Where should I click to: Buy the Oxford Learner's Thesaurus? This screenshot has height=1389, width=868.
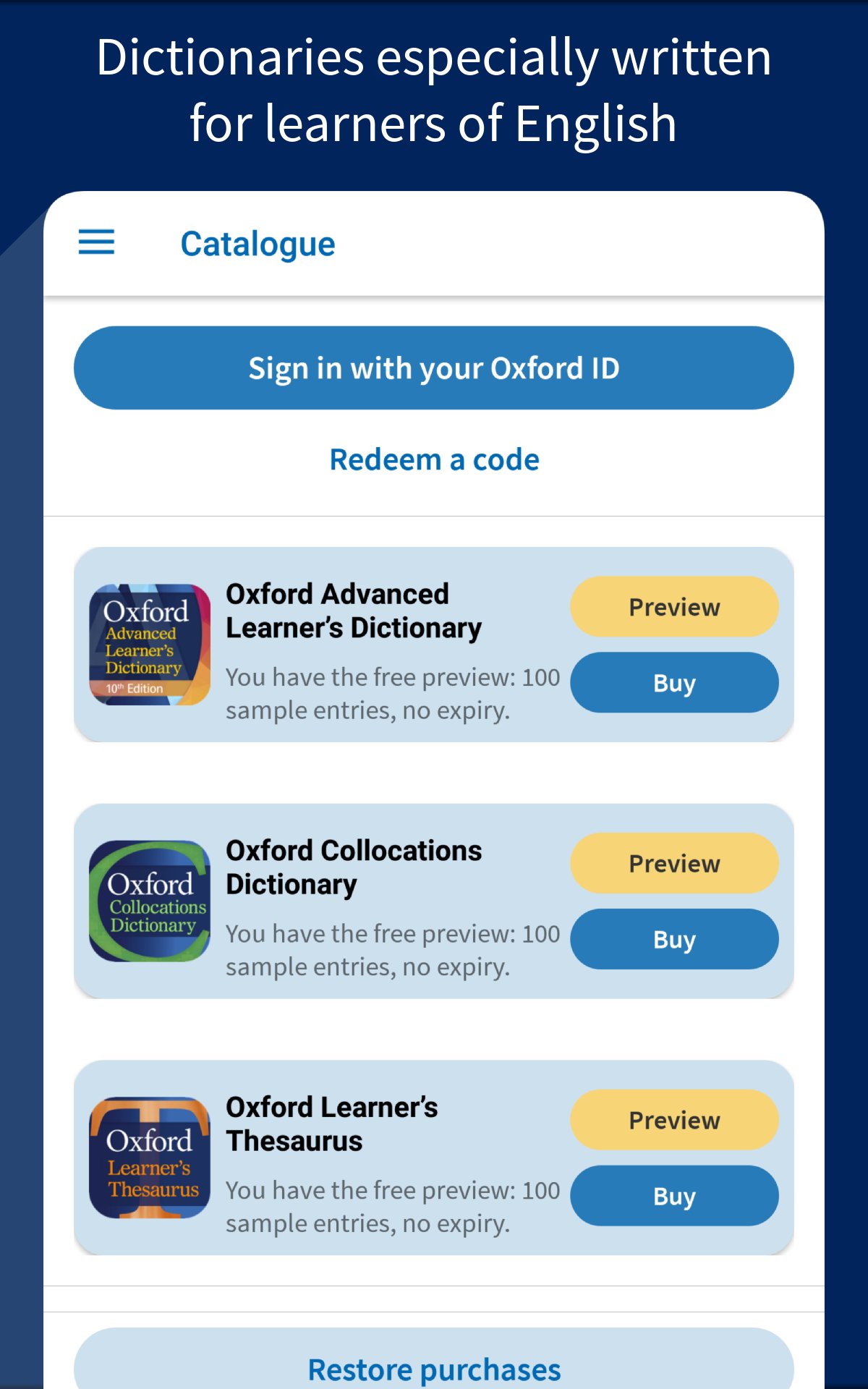tap(673, 1196)
